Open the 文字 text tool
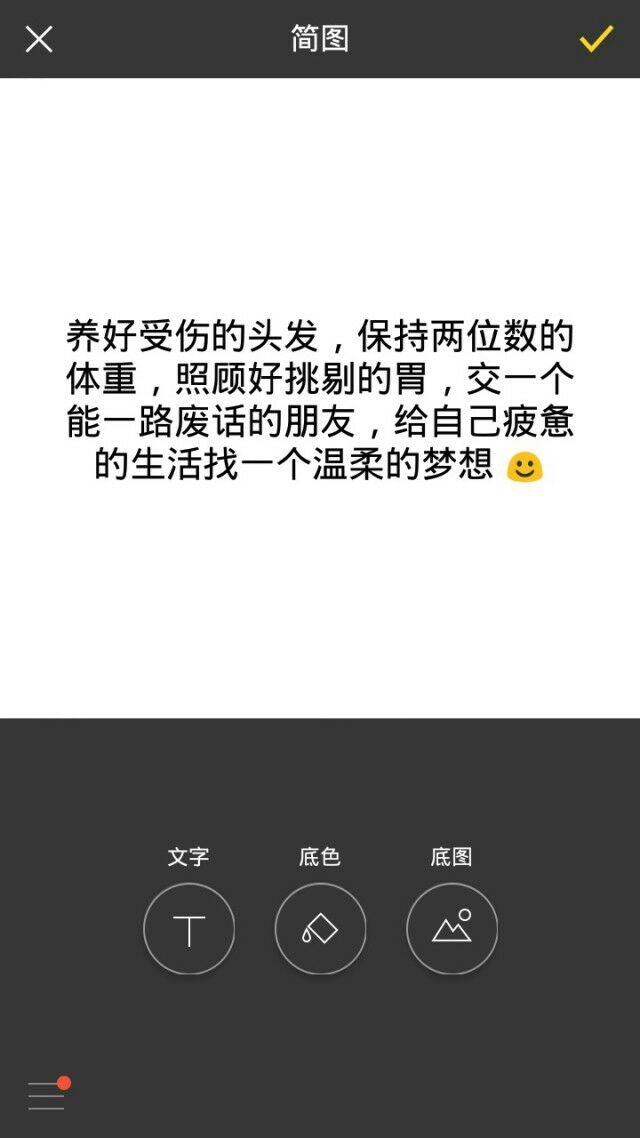The image size is (640, 1138). coord(189,928)
